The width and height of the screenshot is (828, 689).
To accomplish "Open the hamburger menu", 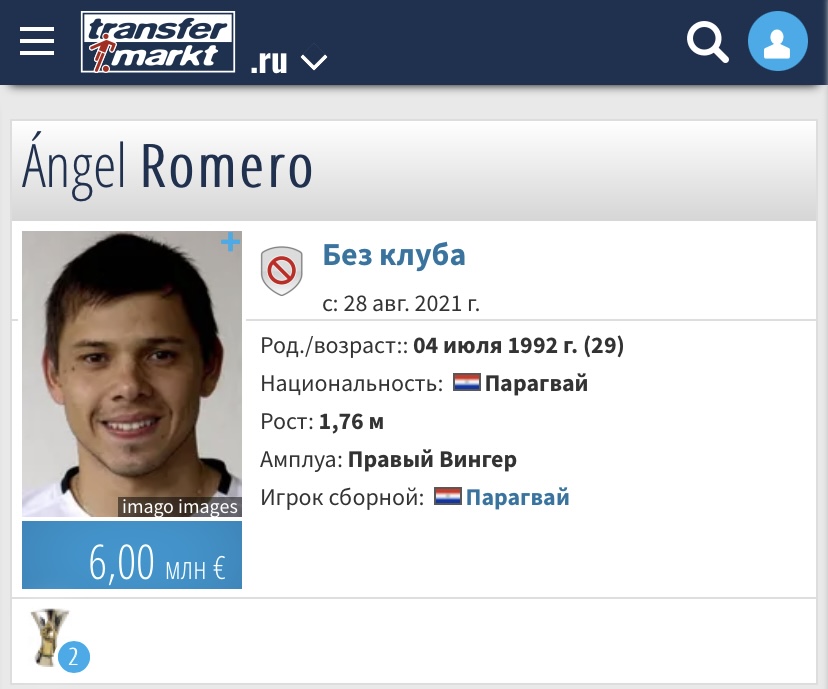I will [37, 42].
